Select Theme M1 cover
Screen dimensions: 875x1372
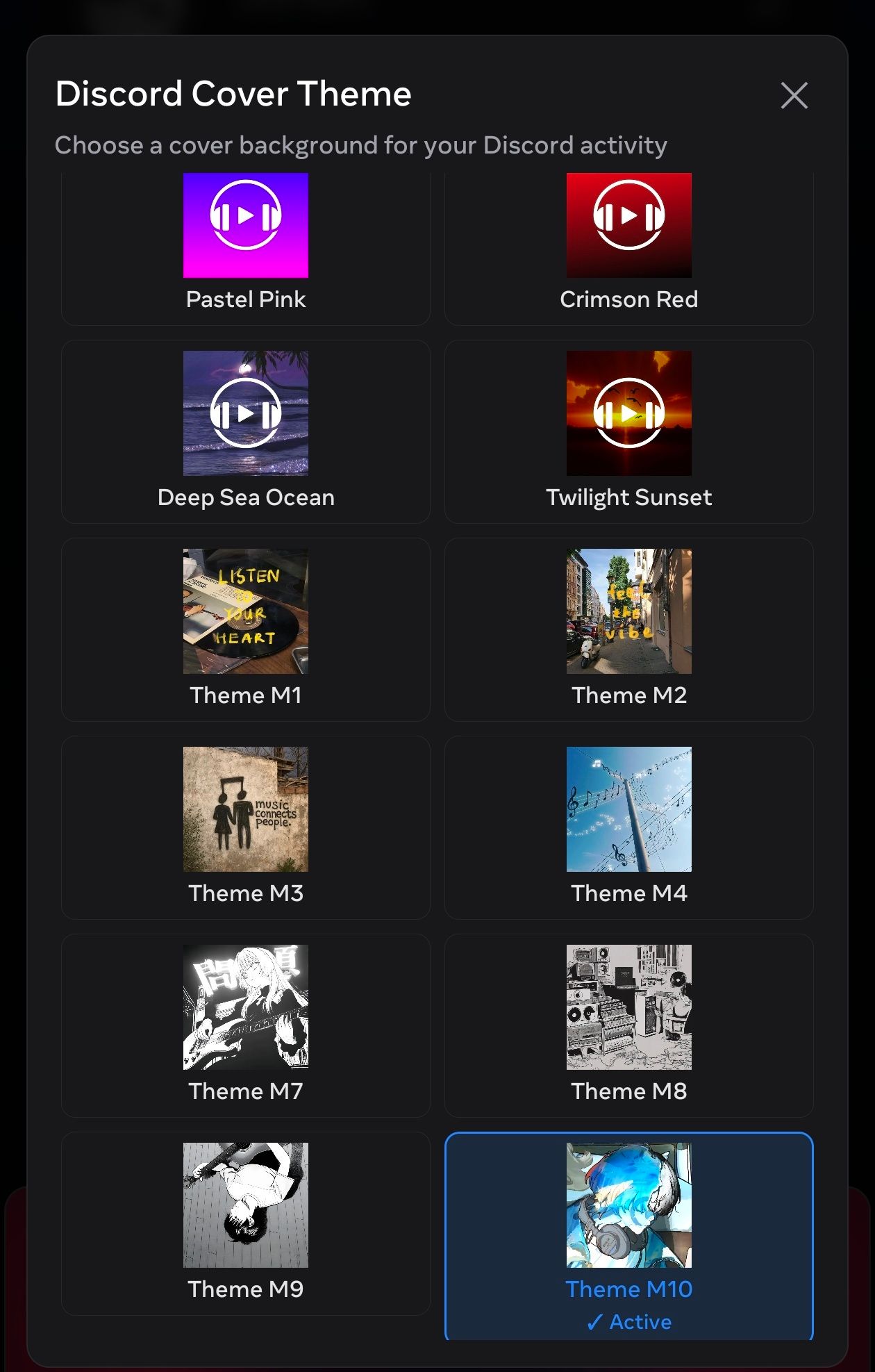click(245, 629)
